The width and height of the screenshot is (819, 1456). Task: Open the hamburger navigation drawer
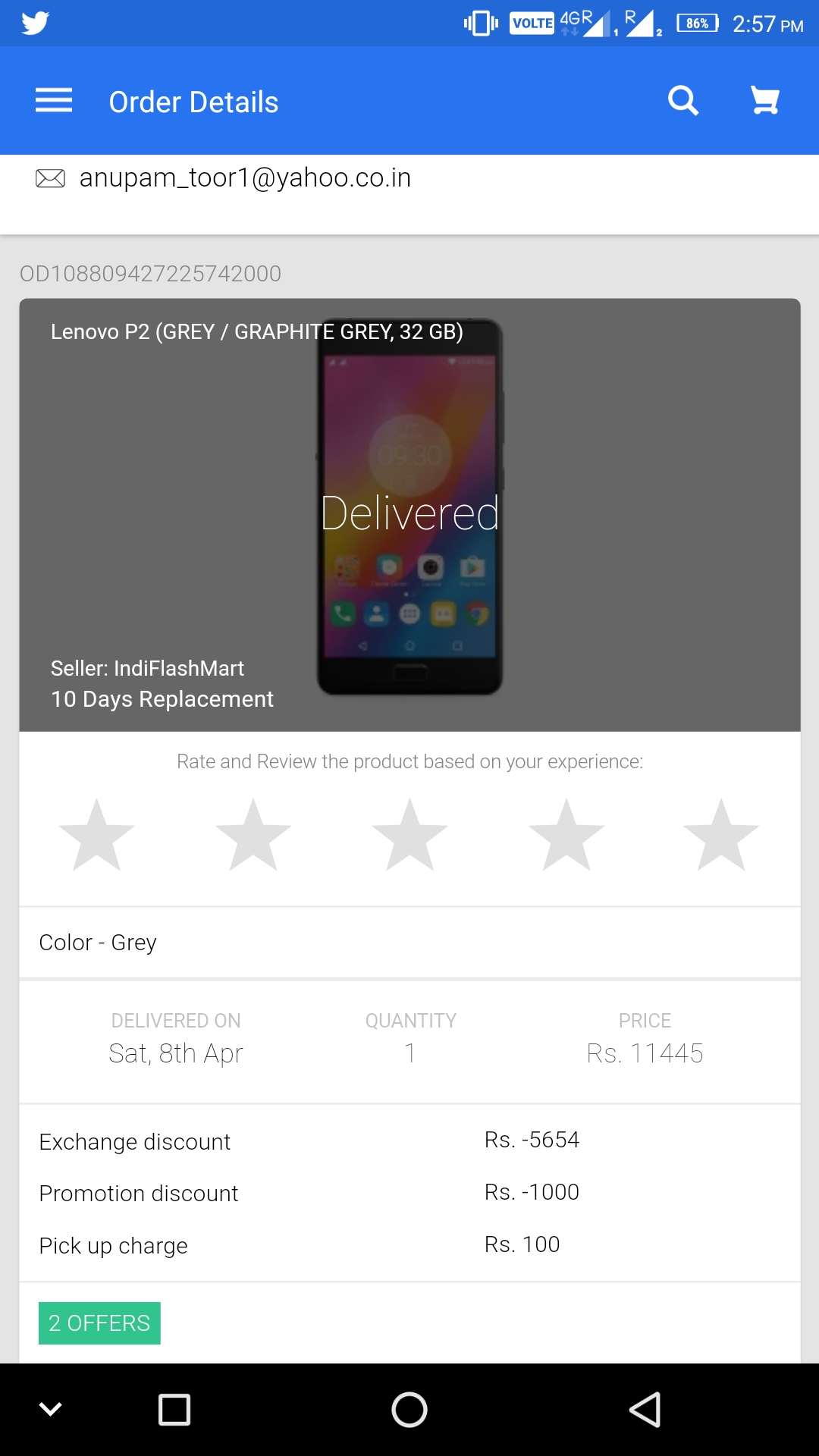click(53, 100)
